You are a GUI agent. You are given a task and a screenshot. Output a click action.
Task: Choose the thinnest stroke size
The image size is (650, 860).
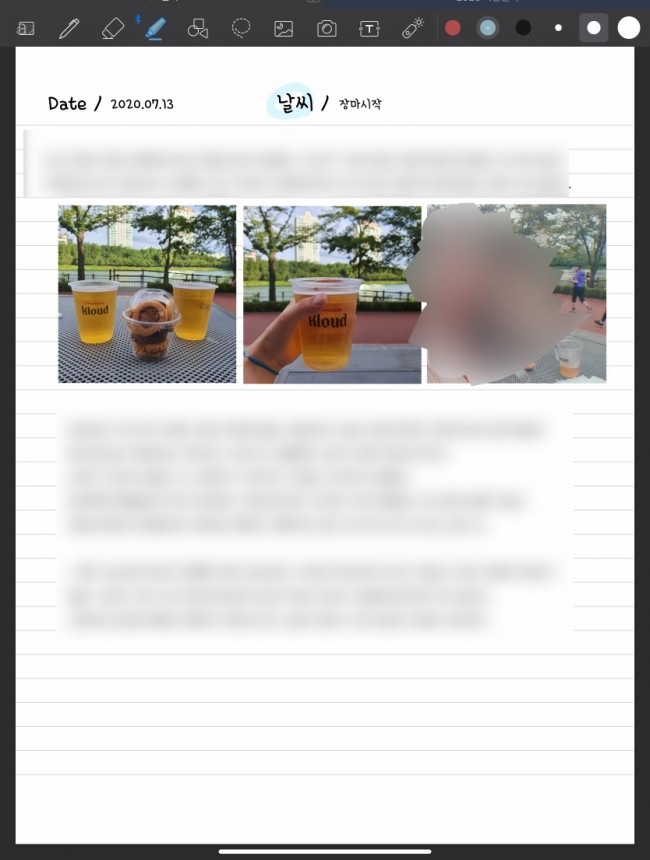(x=558, y=28)
